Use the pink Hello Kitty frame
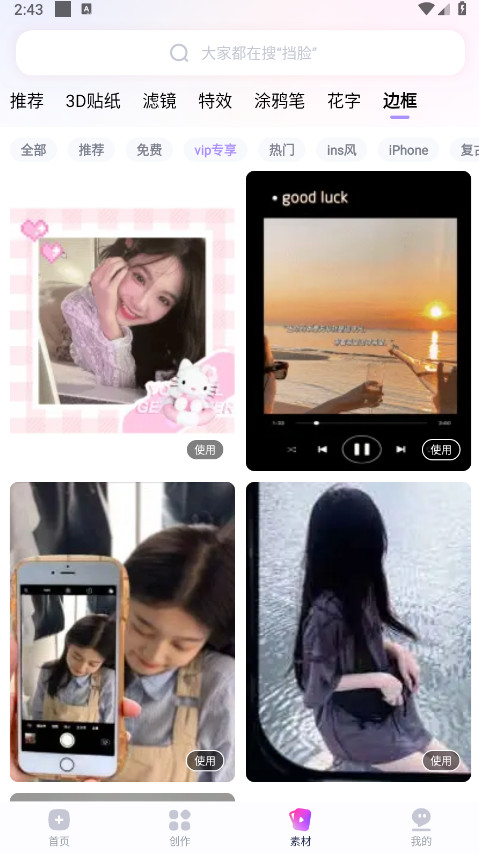The image size is (479, 853). pos(205,449)
